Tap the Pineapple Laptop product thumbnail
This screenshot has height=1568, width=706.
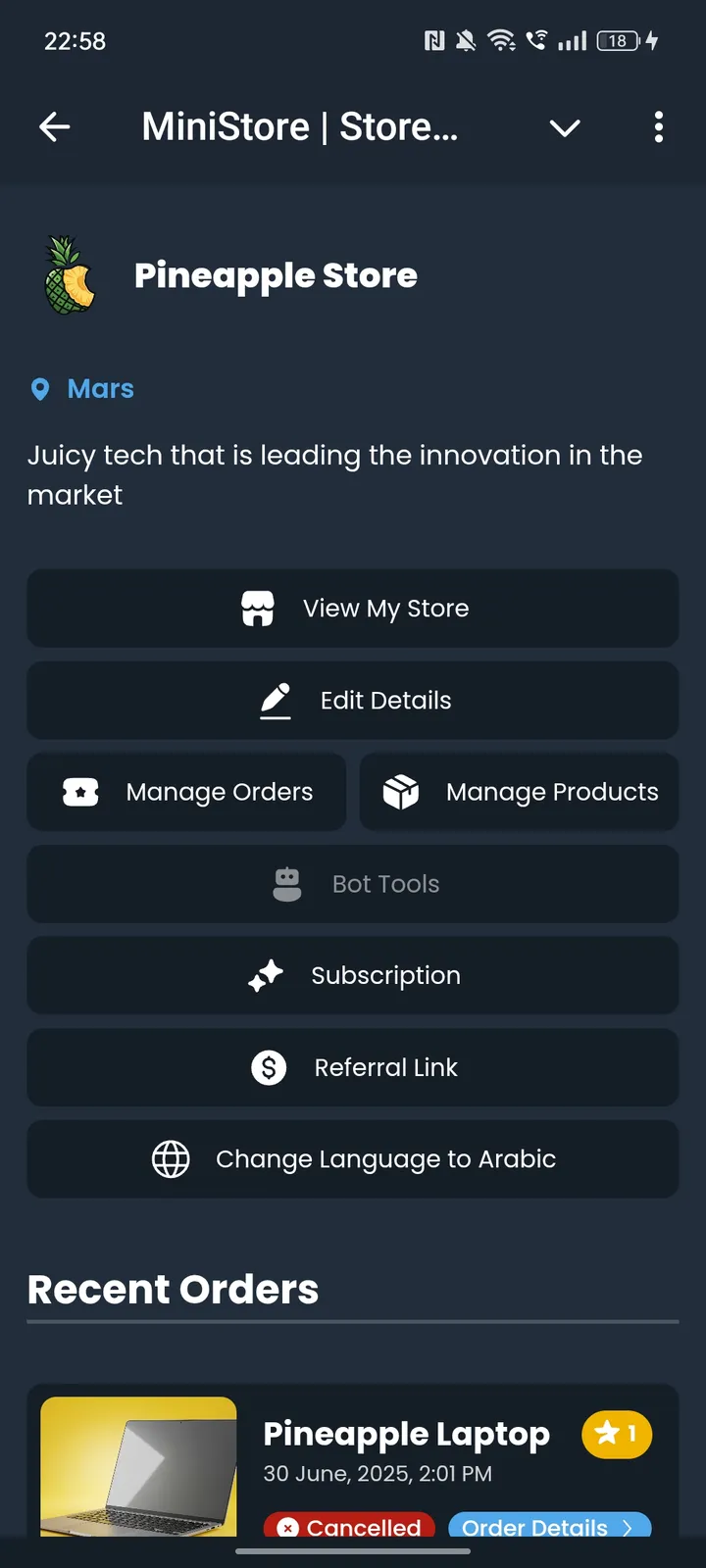[137, 1464]
